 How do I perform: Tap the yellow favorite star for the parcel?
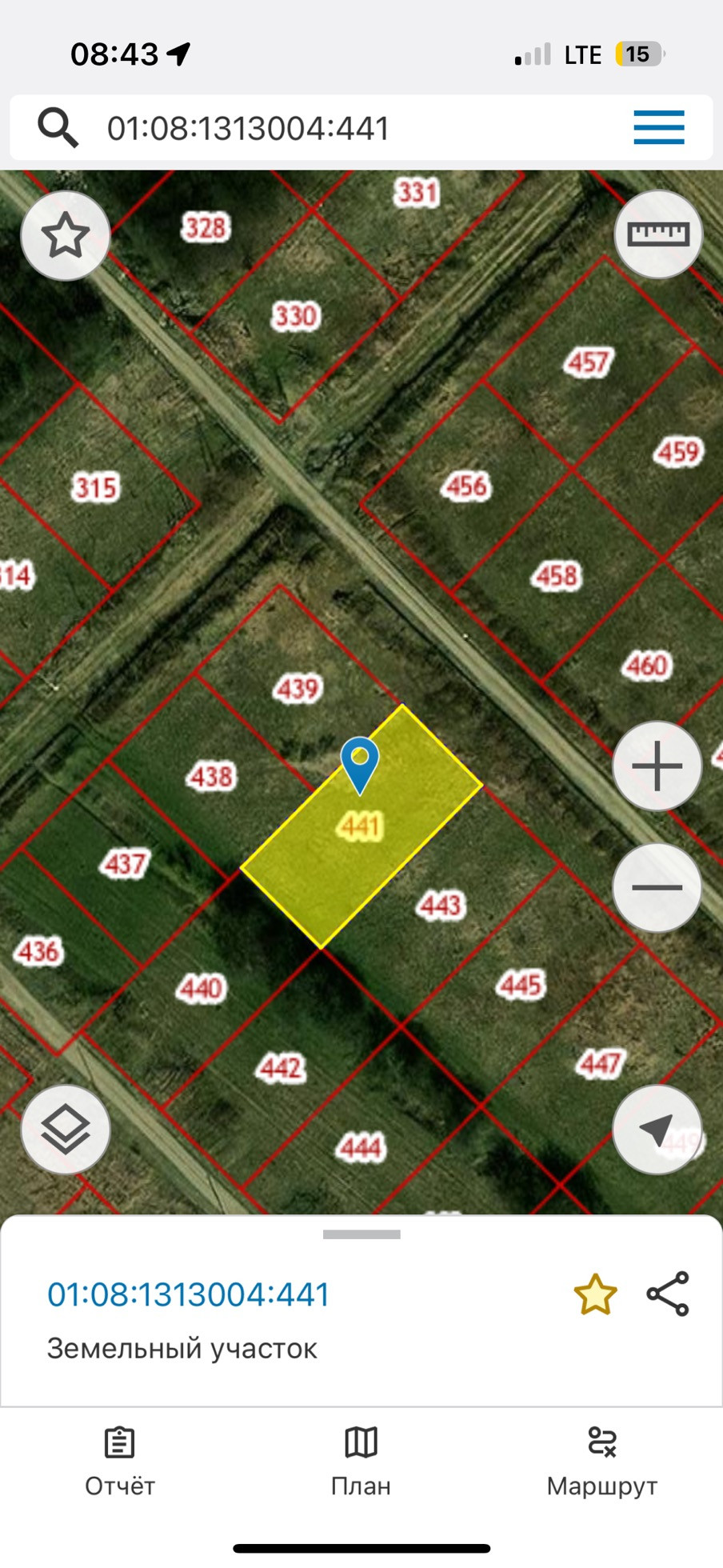click(x=595, y=1295)
